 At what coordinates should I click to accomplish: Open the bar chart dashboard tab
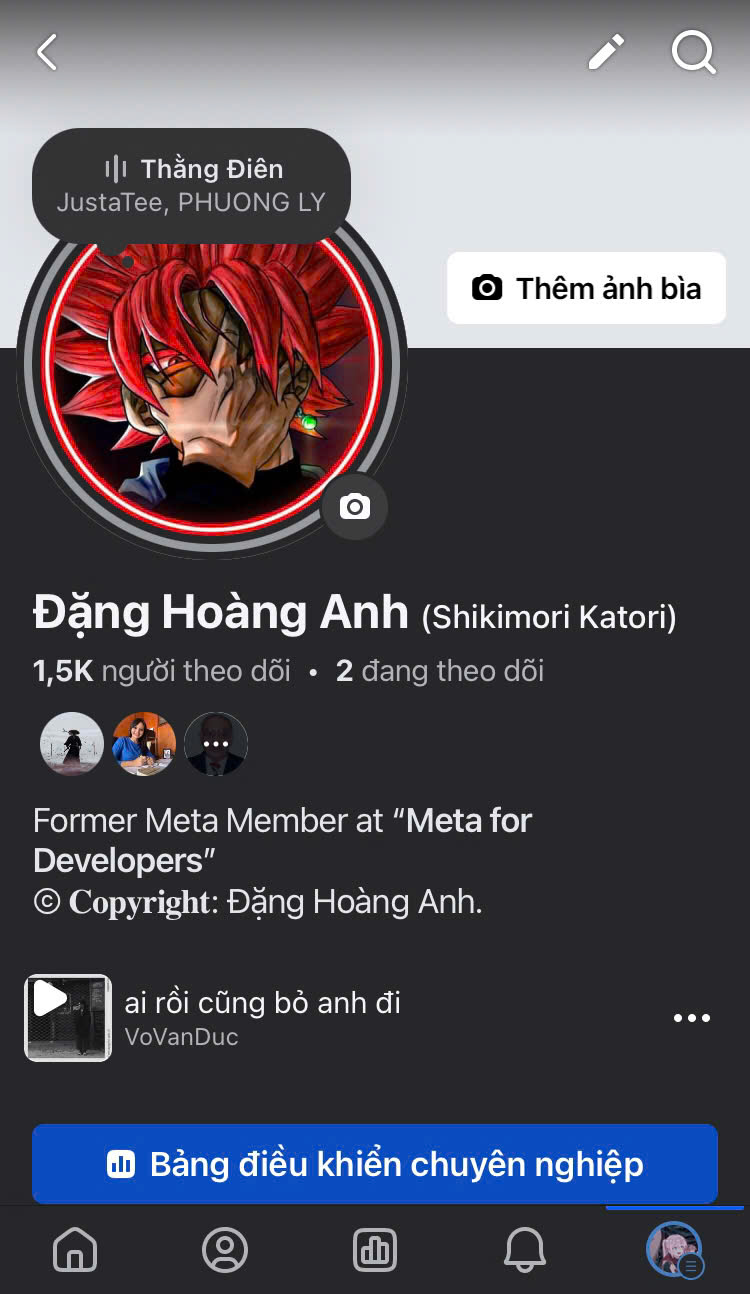(x=375, y=1250)
